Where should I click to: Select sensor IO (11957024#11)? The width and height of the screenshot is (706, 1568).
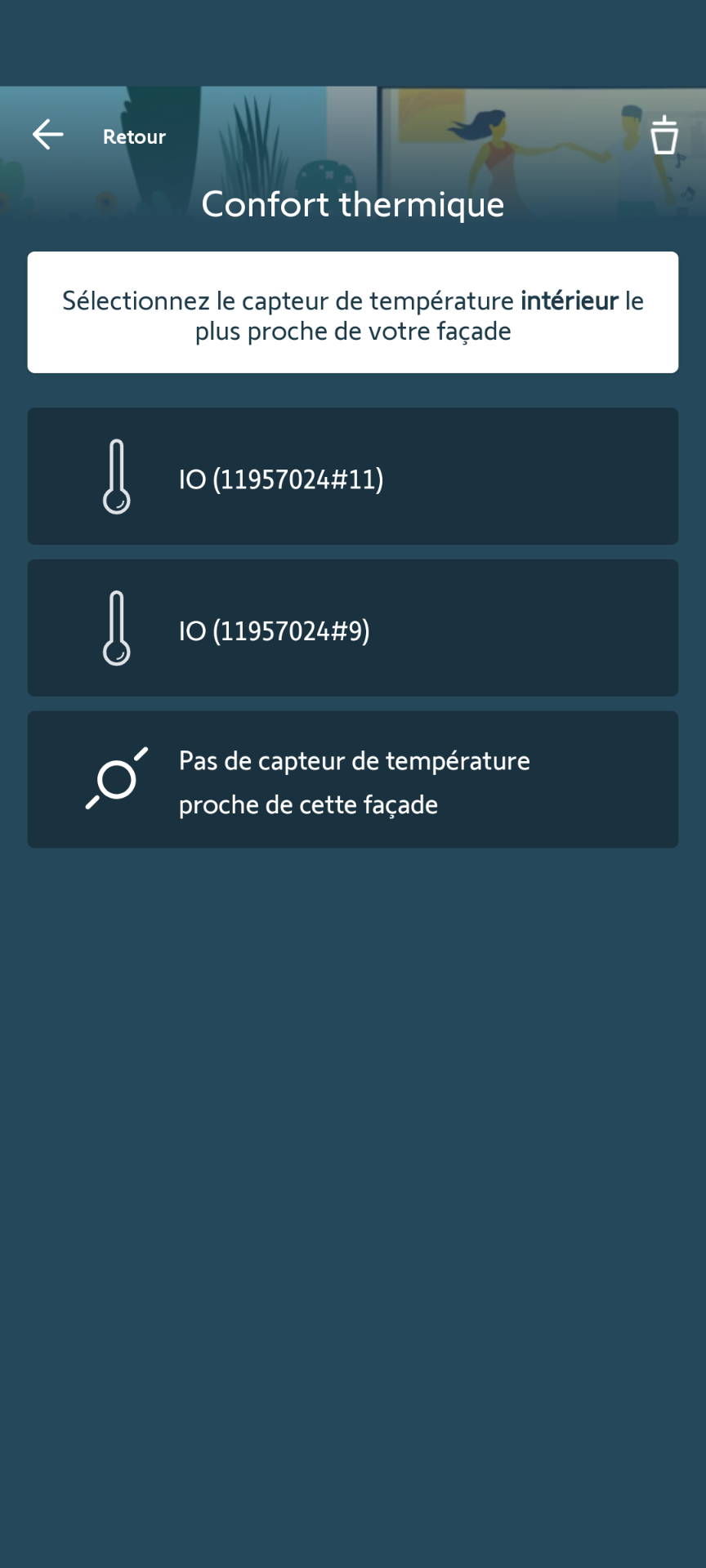point(352,477)
